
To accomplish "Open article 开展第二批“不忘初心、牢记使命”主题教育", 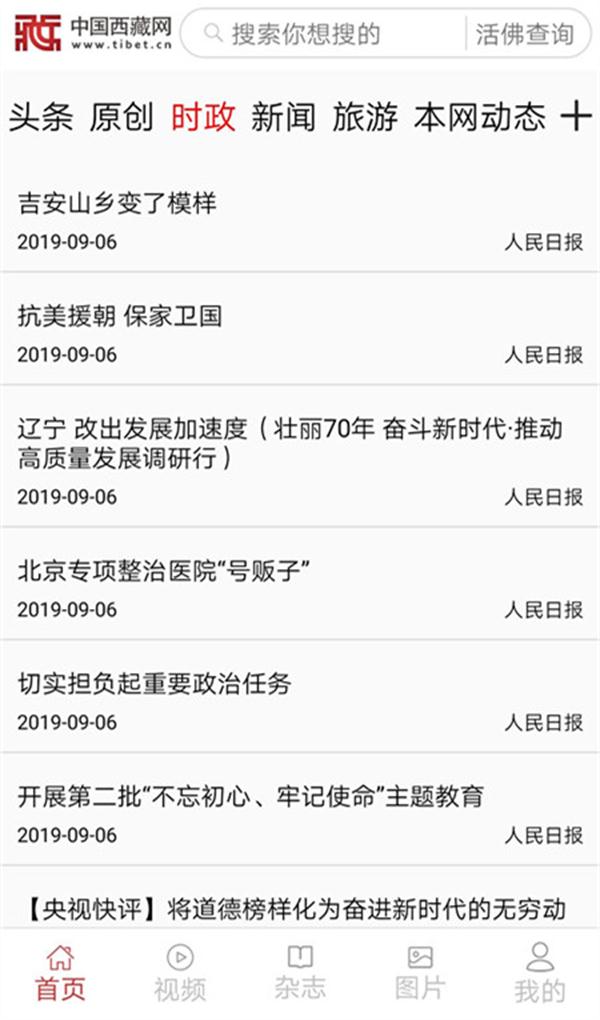I will (x=250, y=797).
